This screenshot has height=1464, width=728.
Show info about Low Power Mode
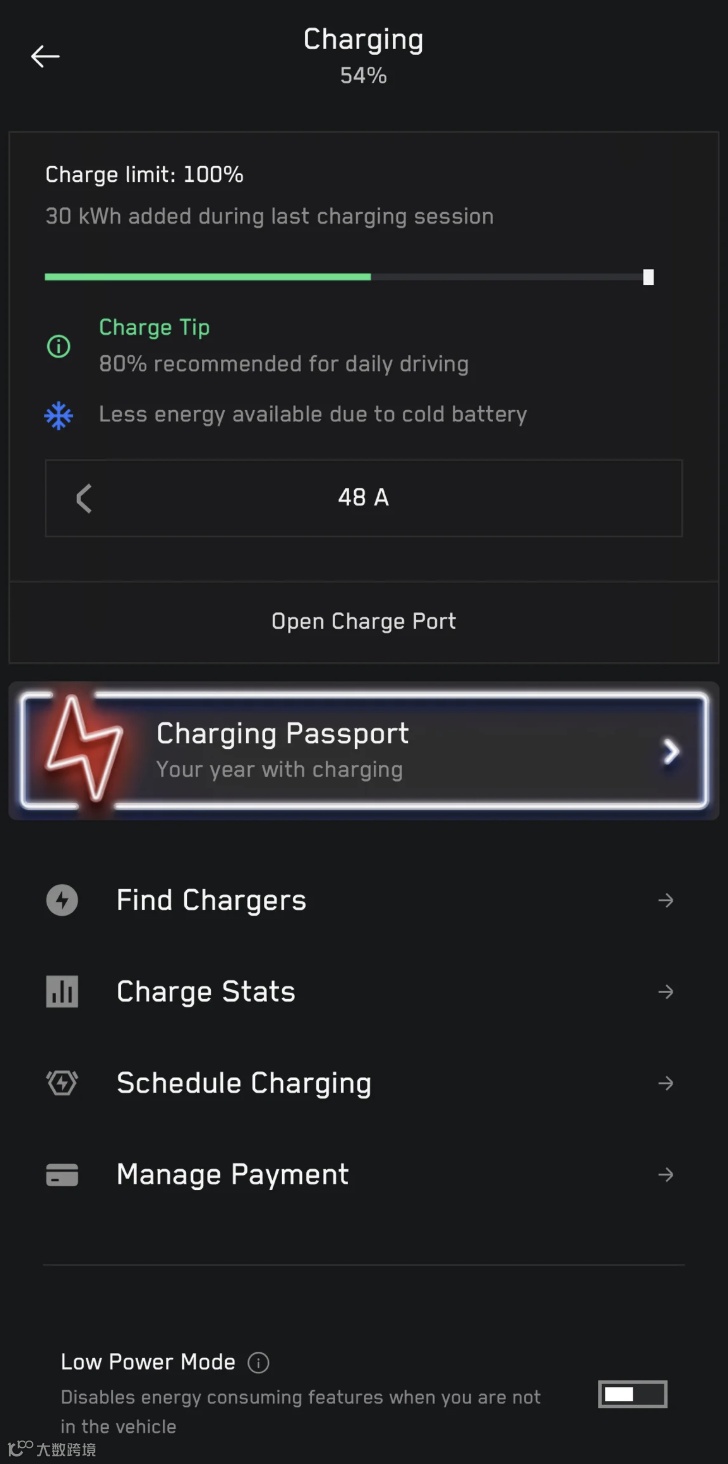[x=258, y=1362]
